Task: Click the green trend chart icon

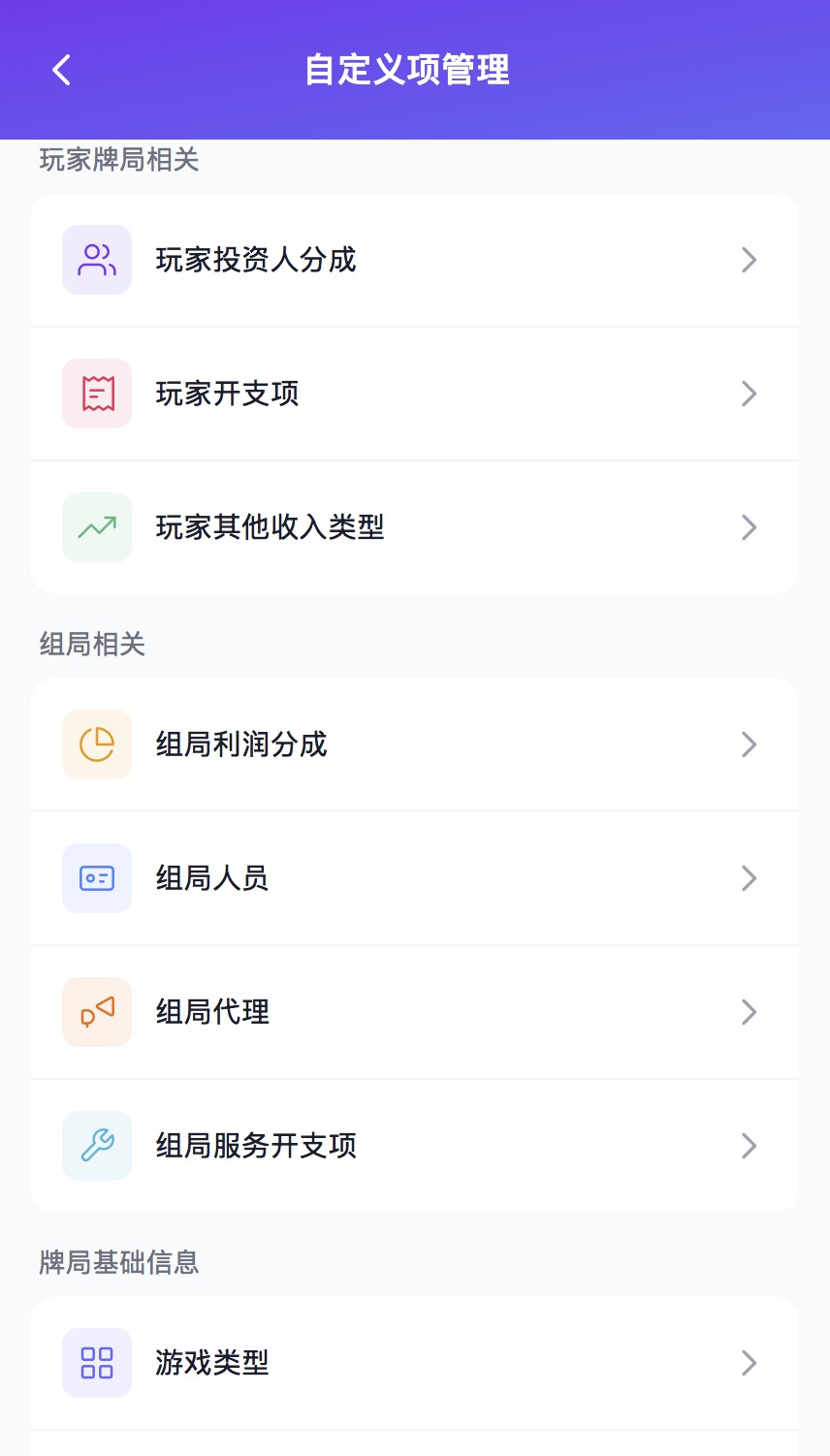Action: 96,526
